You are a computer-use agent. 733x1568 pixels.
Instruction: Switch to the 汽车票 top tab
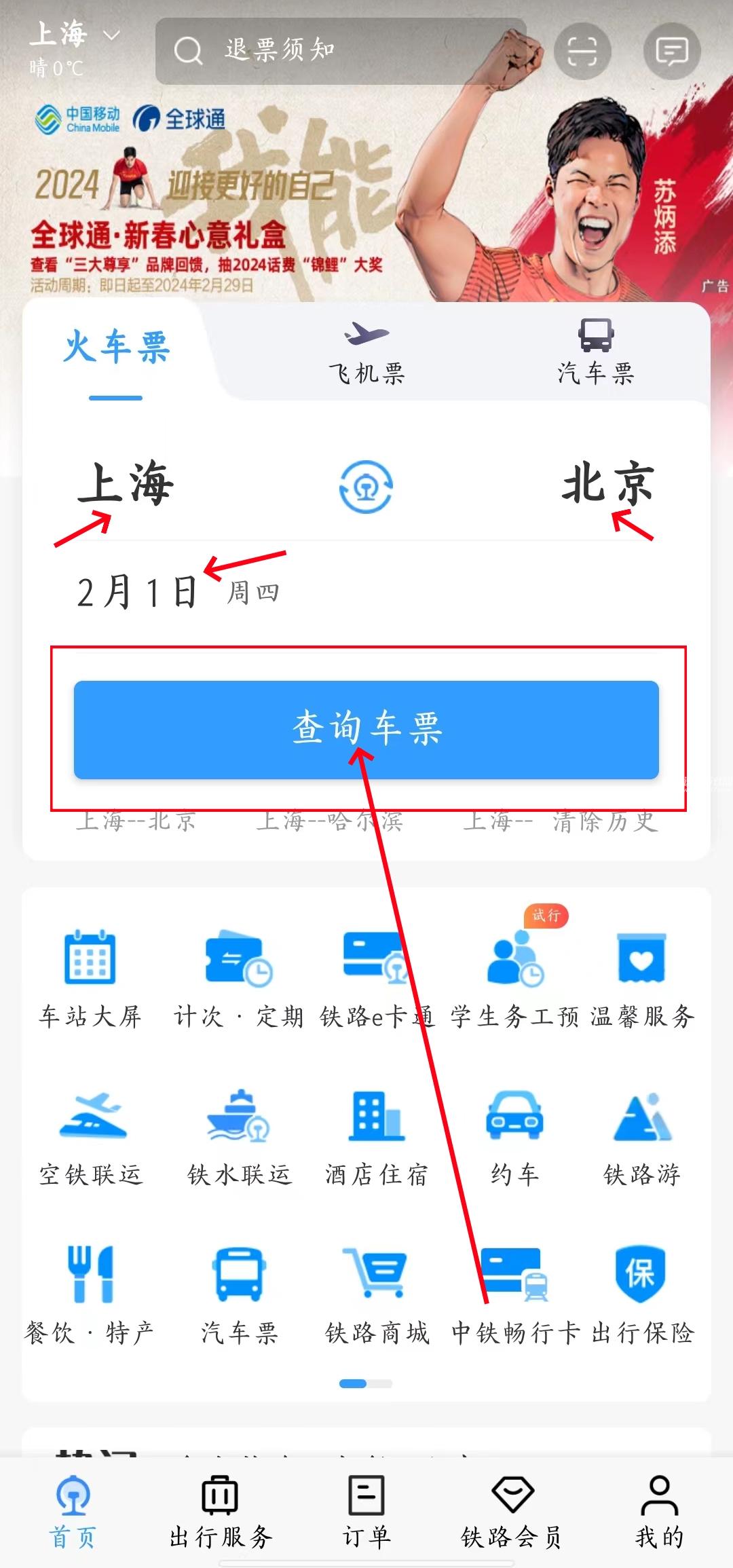595,353
